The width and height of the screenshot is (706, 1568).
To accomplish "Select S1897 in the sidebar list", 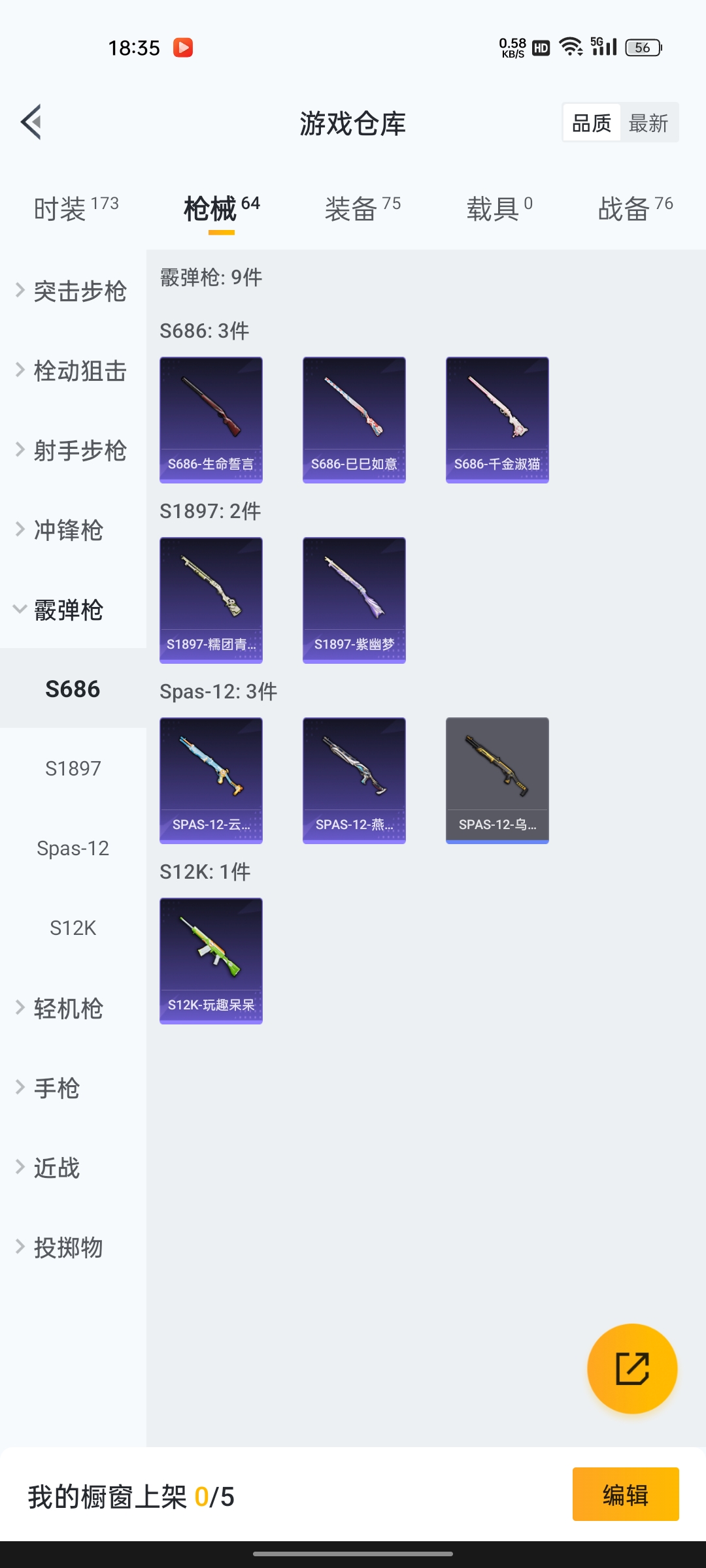I will coord(72,768).
